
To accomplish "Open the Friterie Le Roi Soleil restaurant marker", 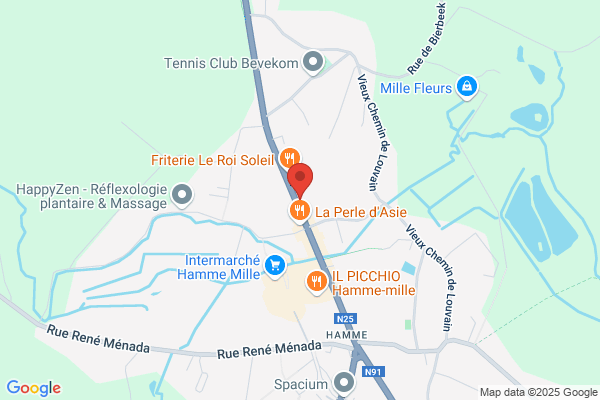I will coord(290,158).
